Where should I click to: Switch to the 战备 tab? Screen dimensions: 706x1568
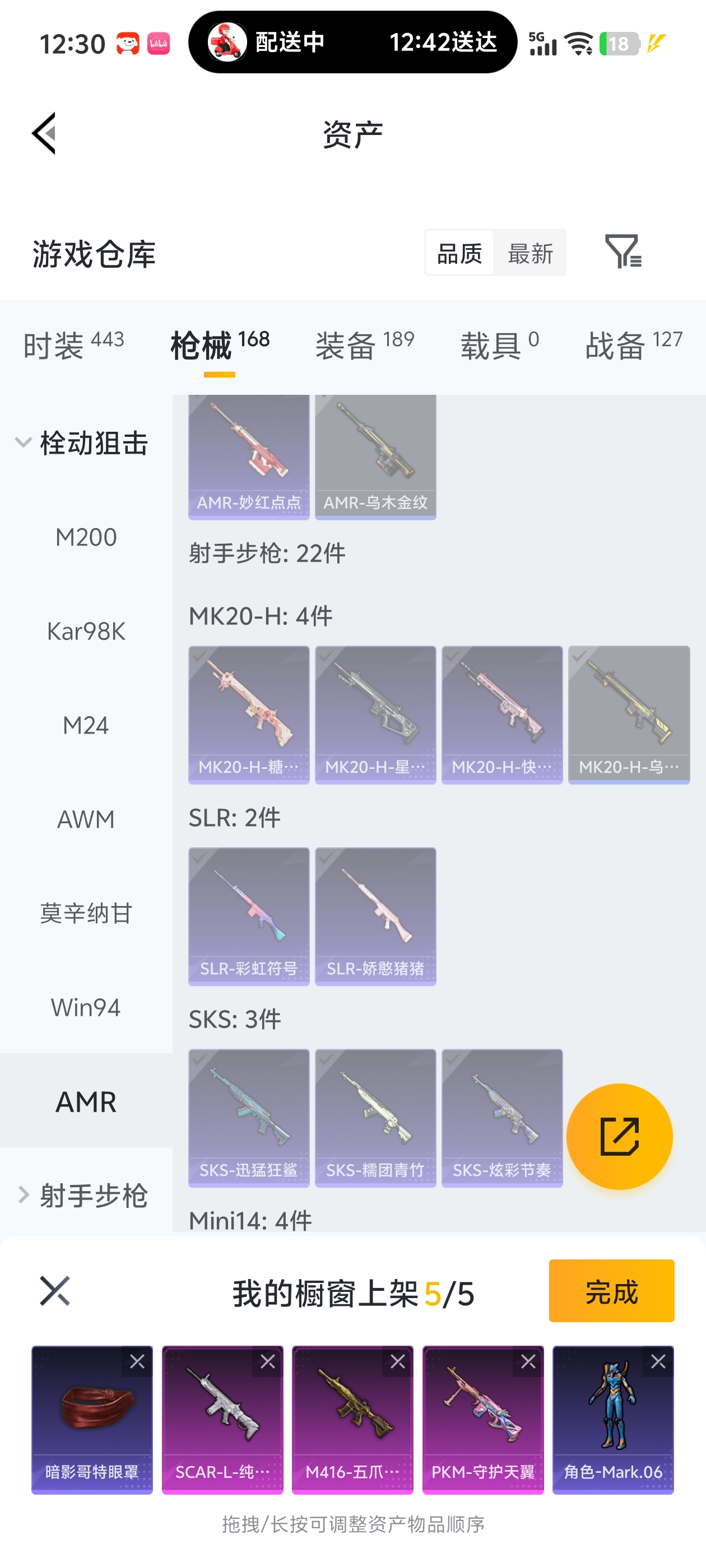[x=633, y=345]
